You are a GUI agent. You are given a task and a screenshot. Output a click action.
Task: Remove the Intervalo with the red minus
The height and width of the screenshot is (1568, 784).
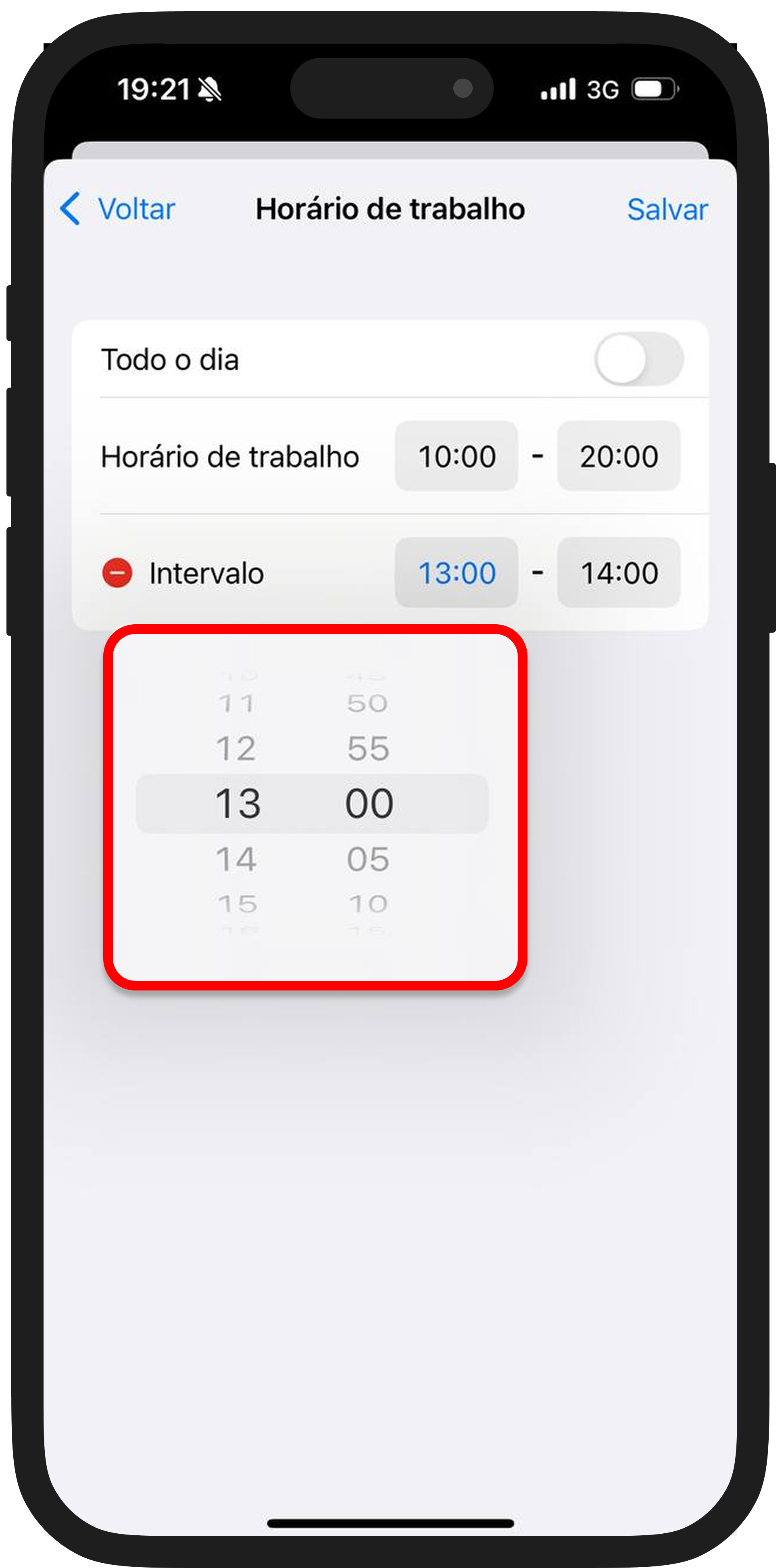pyautogui.click(x=117, y=573)
